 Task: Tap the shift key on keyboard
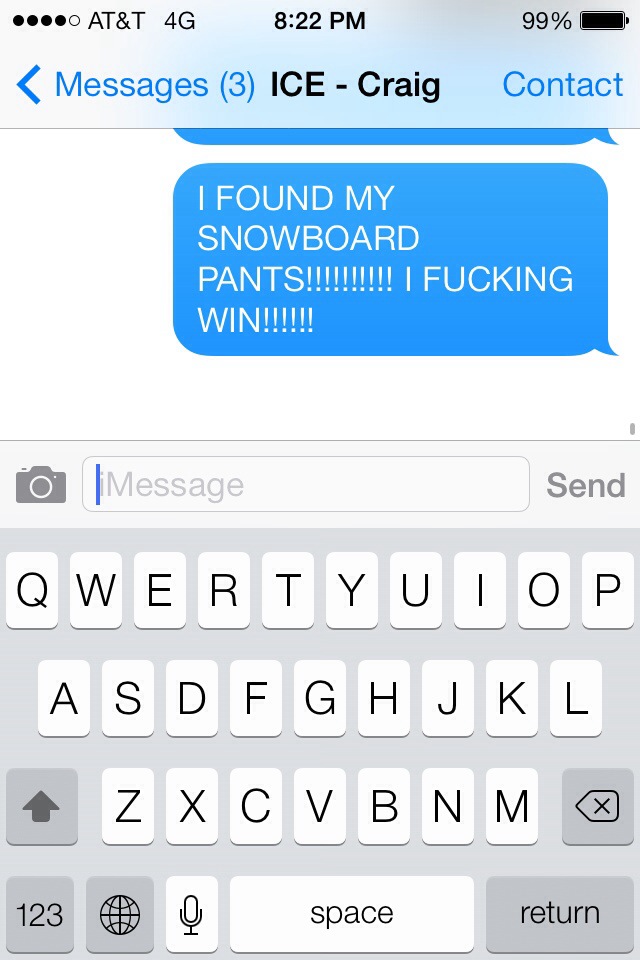click(x=41, y=807)
